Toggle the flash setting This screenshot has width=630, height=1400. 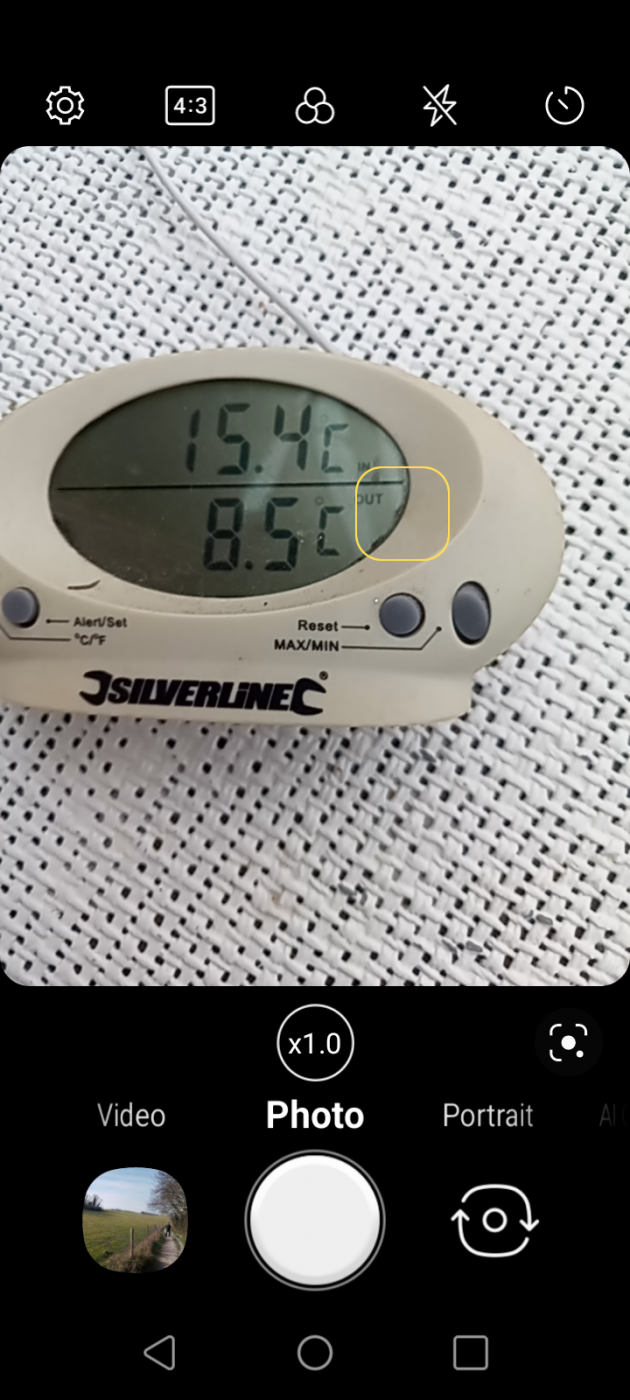[440, 105]
